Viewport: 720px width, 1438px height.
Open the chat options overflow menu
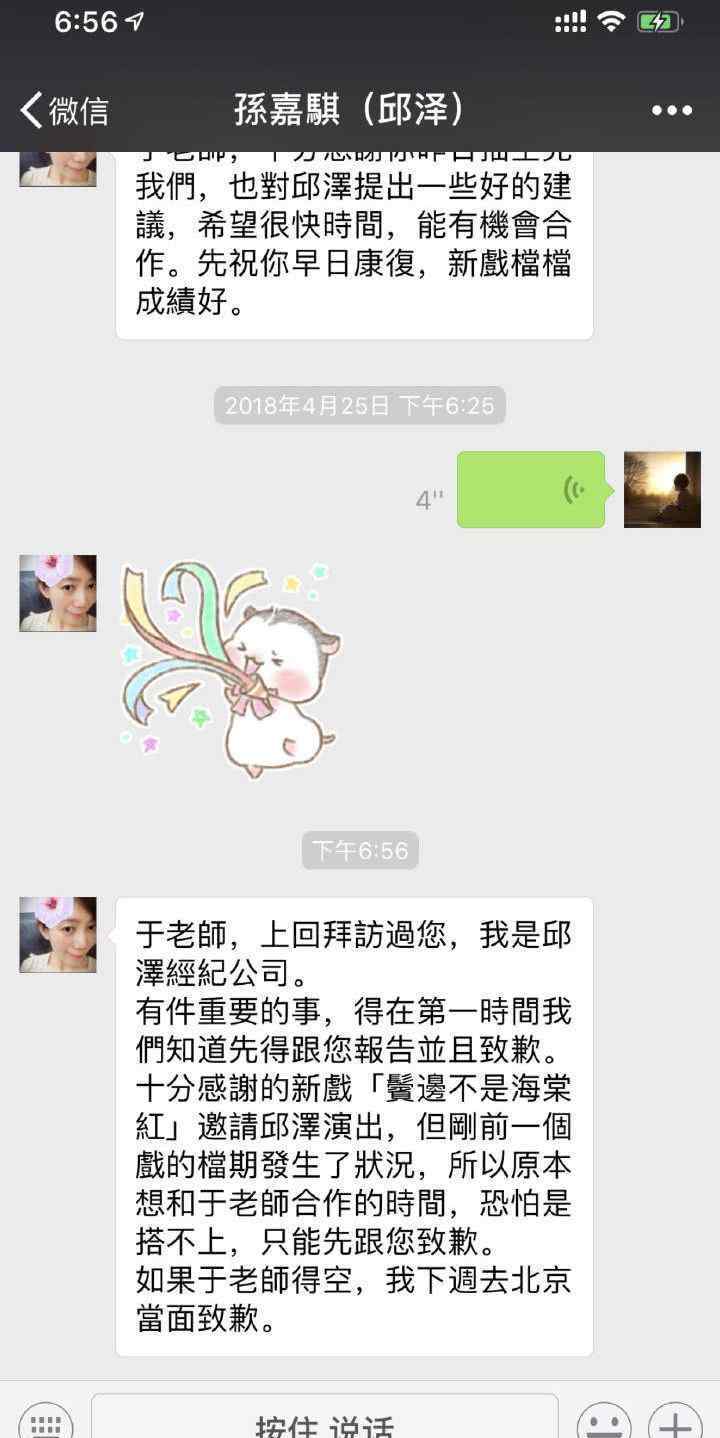tap(671, 111)
